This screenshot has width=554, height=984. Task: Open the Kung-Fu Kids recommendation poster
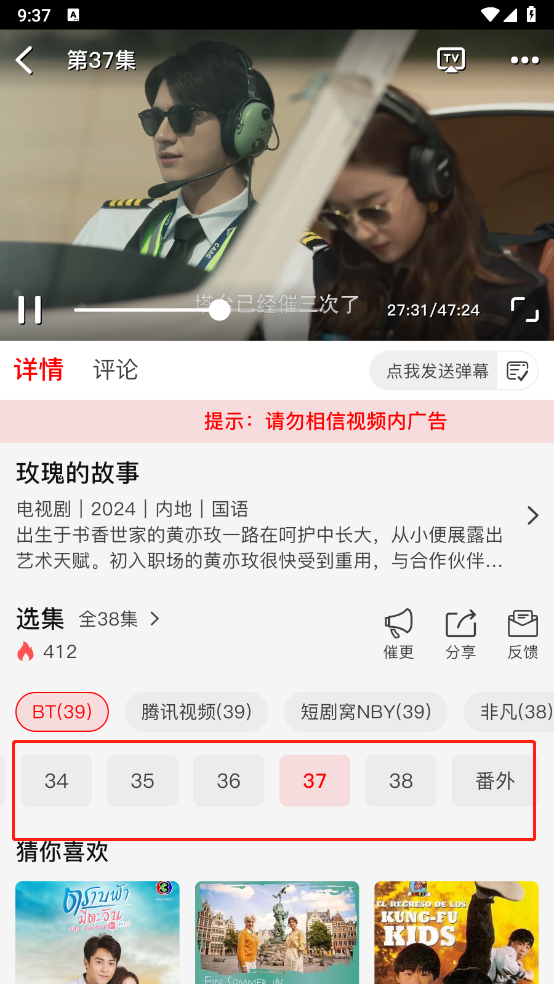point(456,933)
